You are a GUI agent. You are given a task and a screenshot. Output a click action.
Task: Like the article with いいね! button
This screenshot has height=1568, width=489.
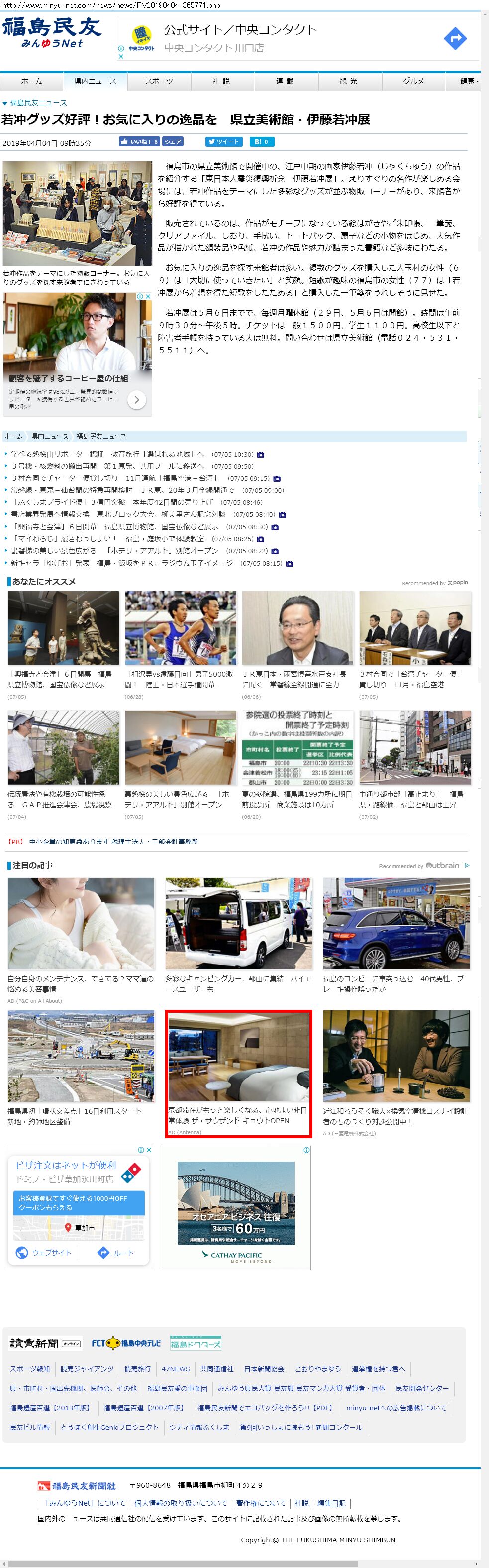pos(139,142)
